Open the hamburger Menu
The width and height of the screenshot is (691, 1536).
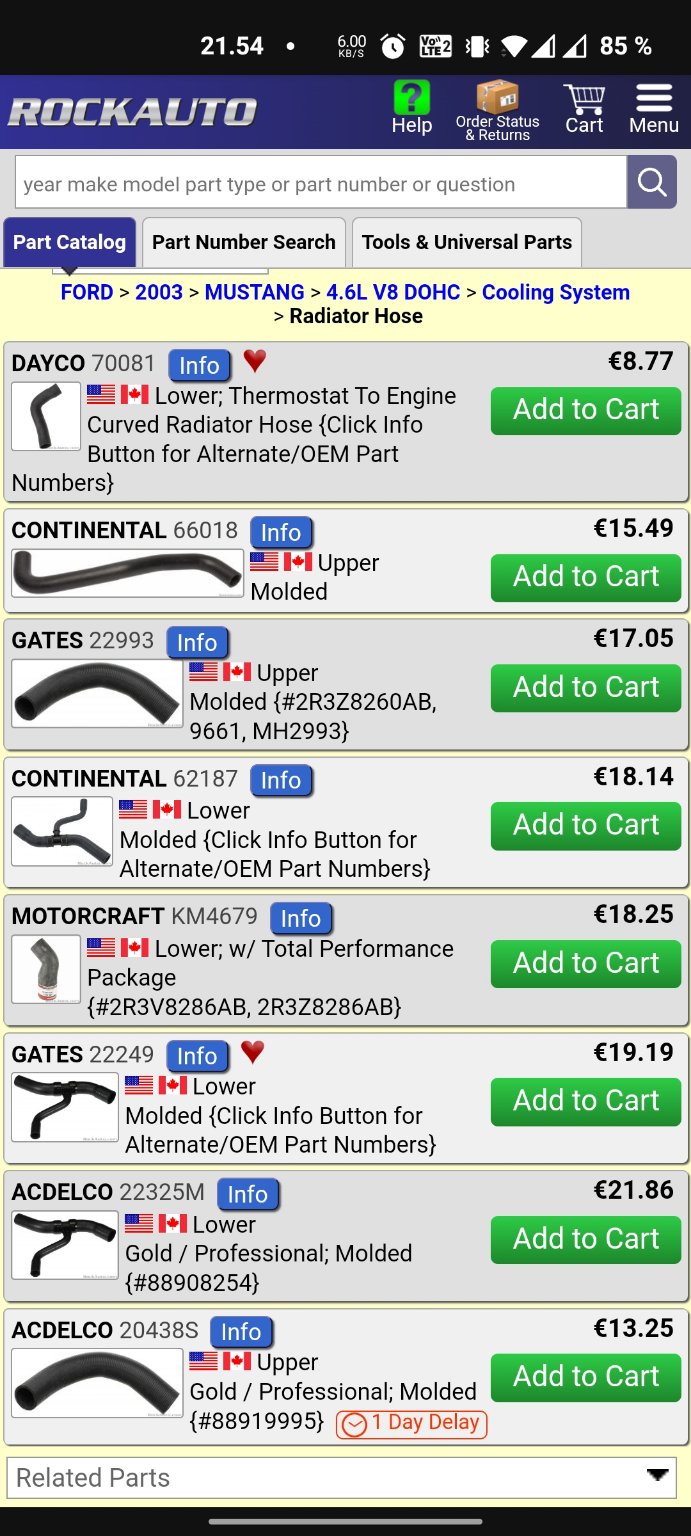pyautogui.click(x=654, y=109)
